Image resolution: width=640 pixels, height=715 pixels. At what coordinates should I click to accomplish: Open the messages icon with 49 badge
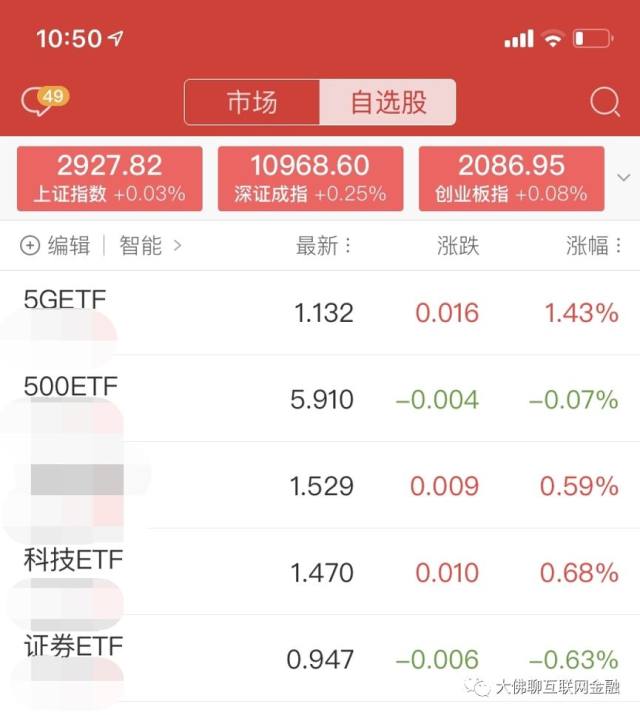(40, 102)
